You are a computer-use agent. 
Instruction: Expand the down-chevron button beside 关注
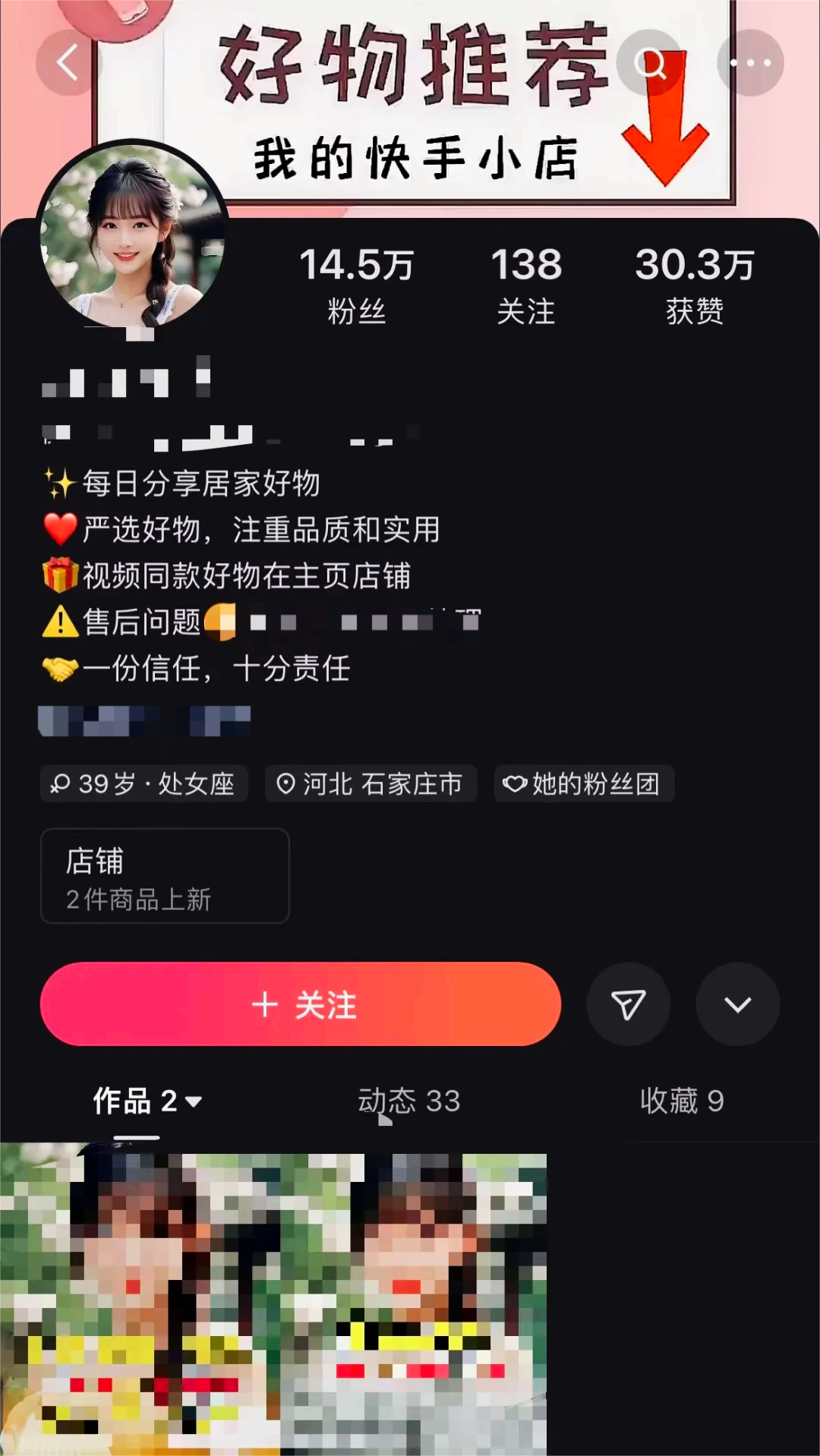point(737,1004)
